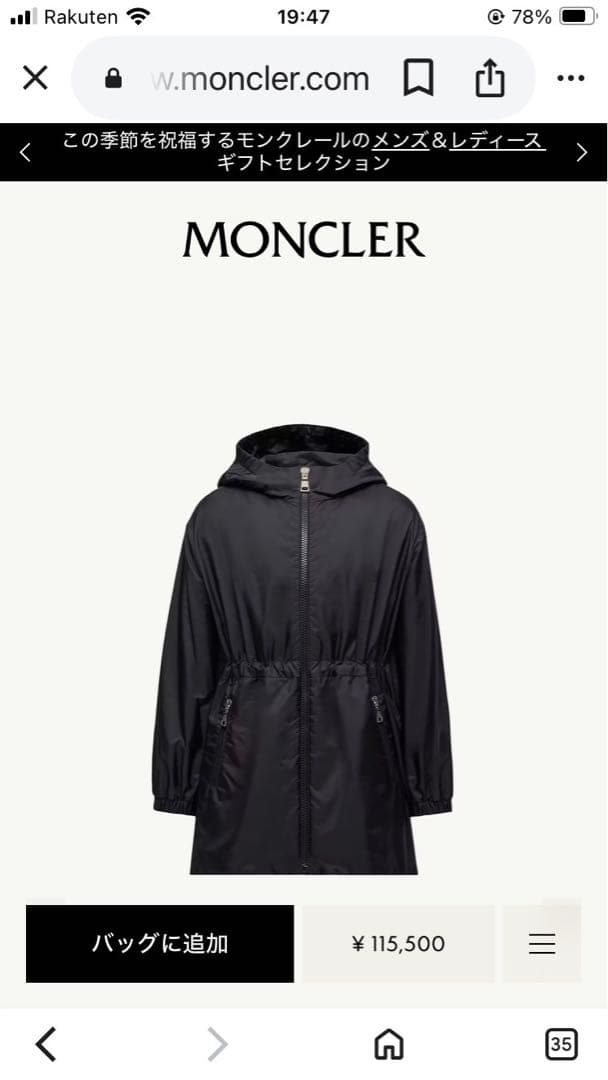View the 35 open tabs
608x1080 pixels.
tap(562, 1044)
